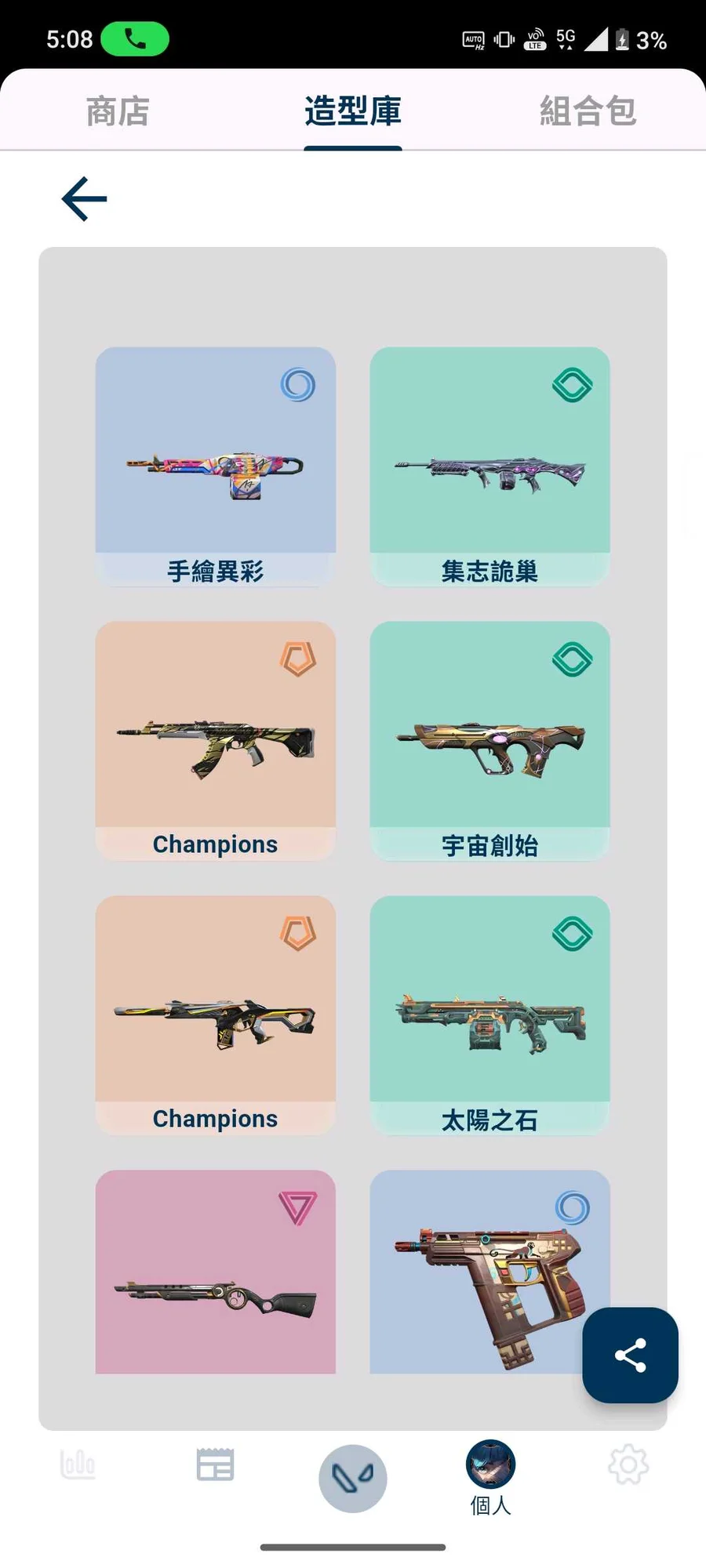Open the stats chart tab
Viewport: 706px width, 1568px height.
(x=78, y=1465)
